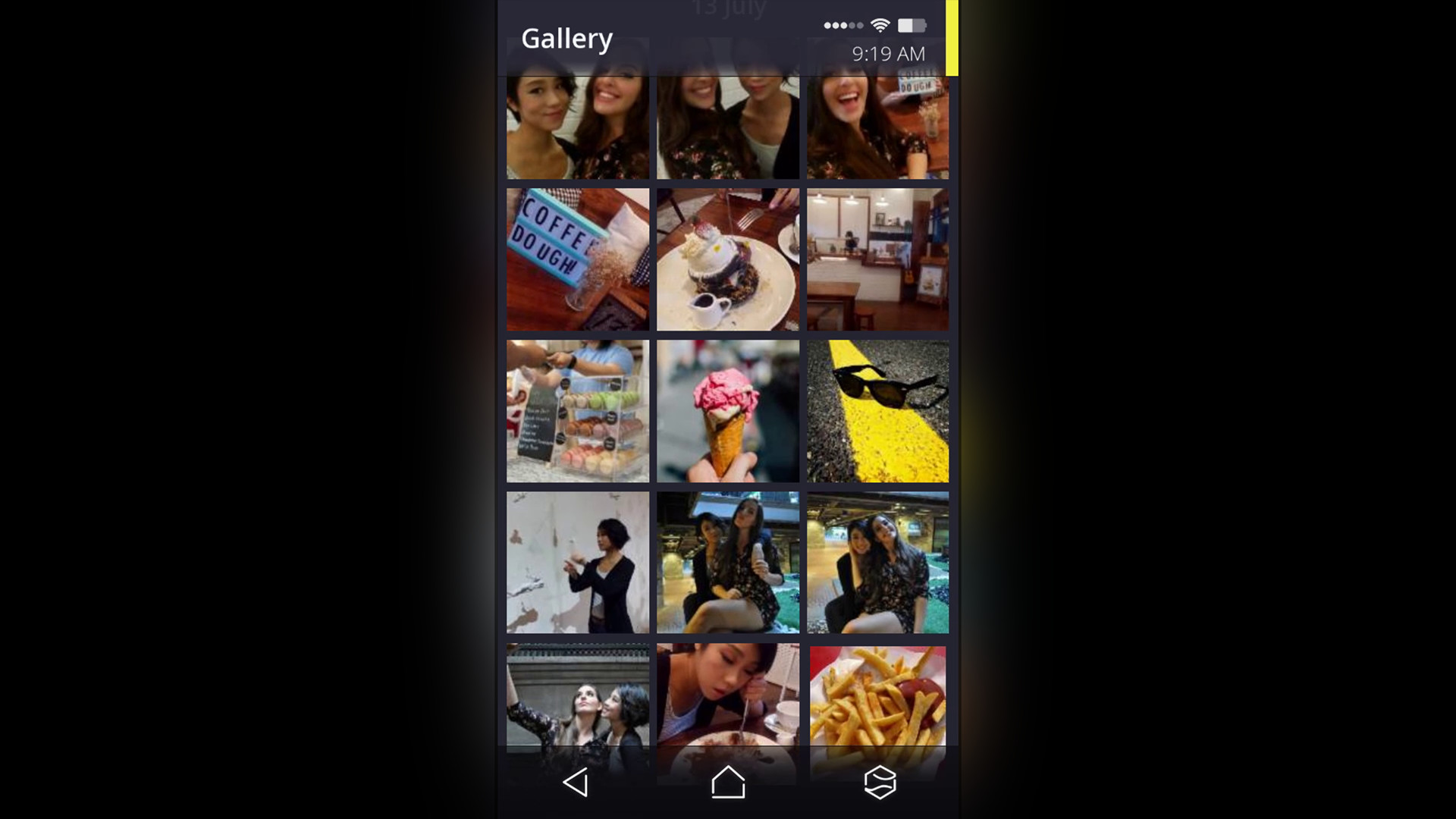View the cafe interior photo
Image resolution: width=1456 pixels, height=819 pixels.
[877, 259]
